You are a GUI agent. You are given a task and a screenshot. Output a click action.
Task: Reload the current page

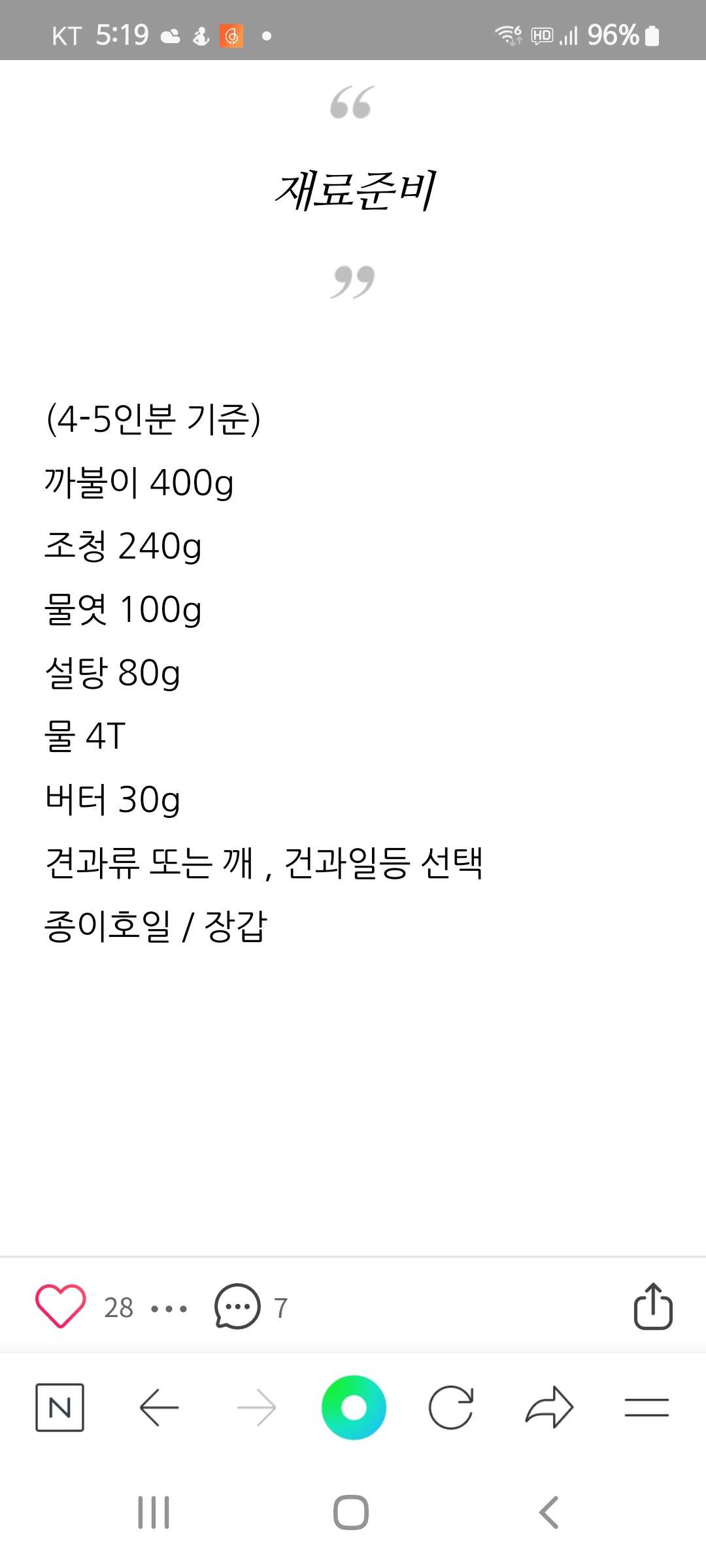451,1407
